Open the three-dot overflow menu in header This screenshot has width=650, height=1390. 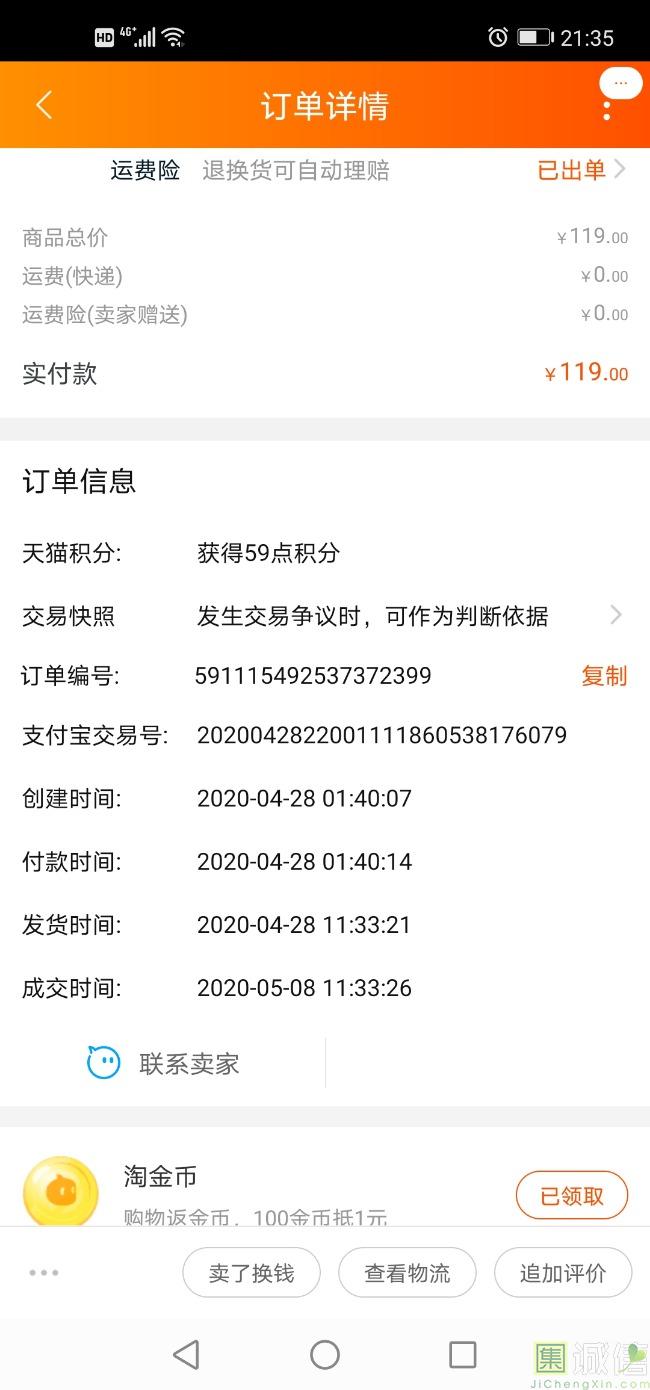(x=606, y=109)
